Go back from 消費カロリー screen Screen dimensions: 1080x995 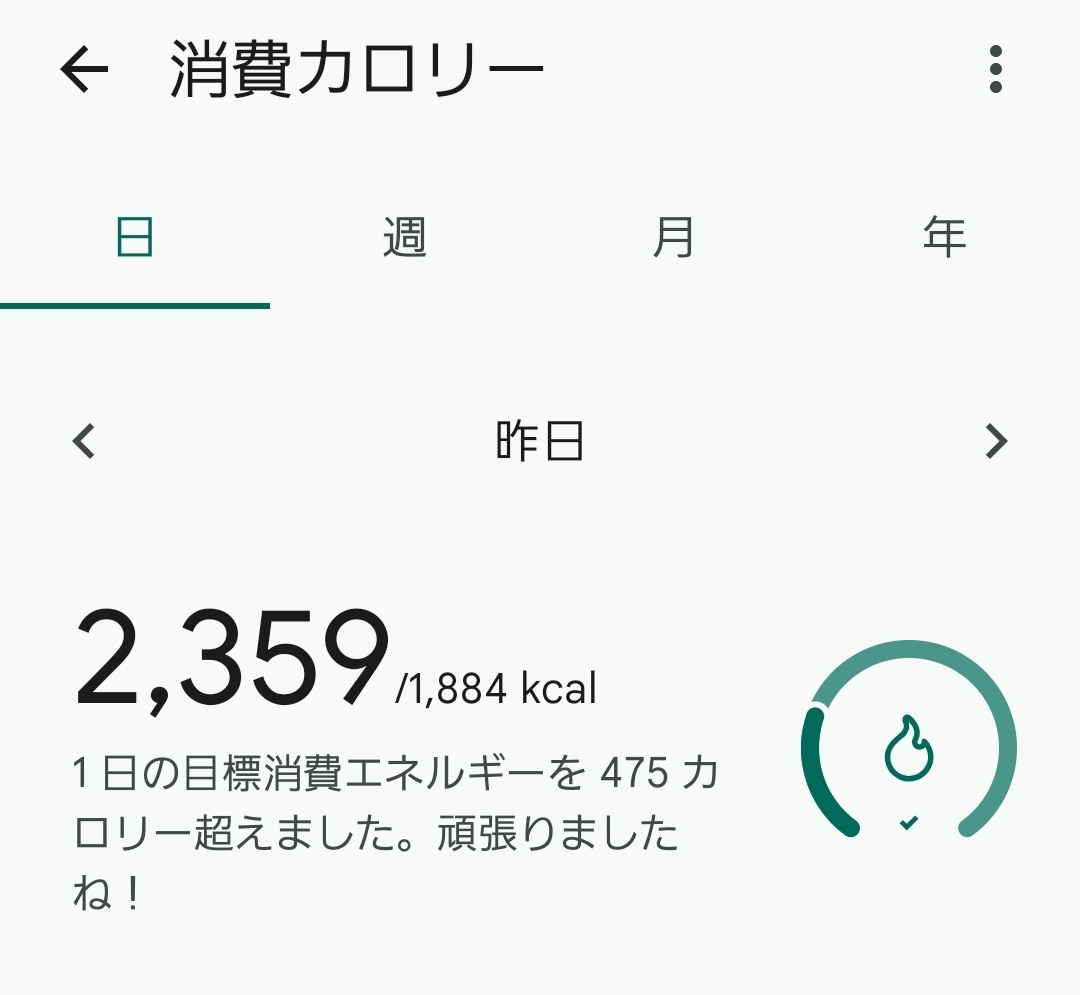84,70
